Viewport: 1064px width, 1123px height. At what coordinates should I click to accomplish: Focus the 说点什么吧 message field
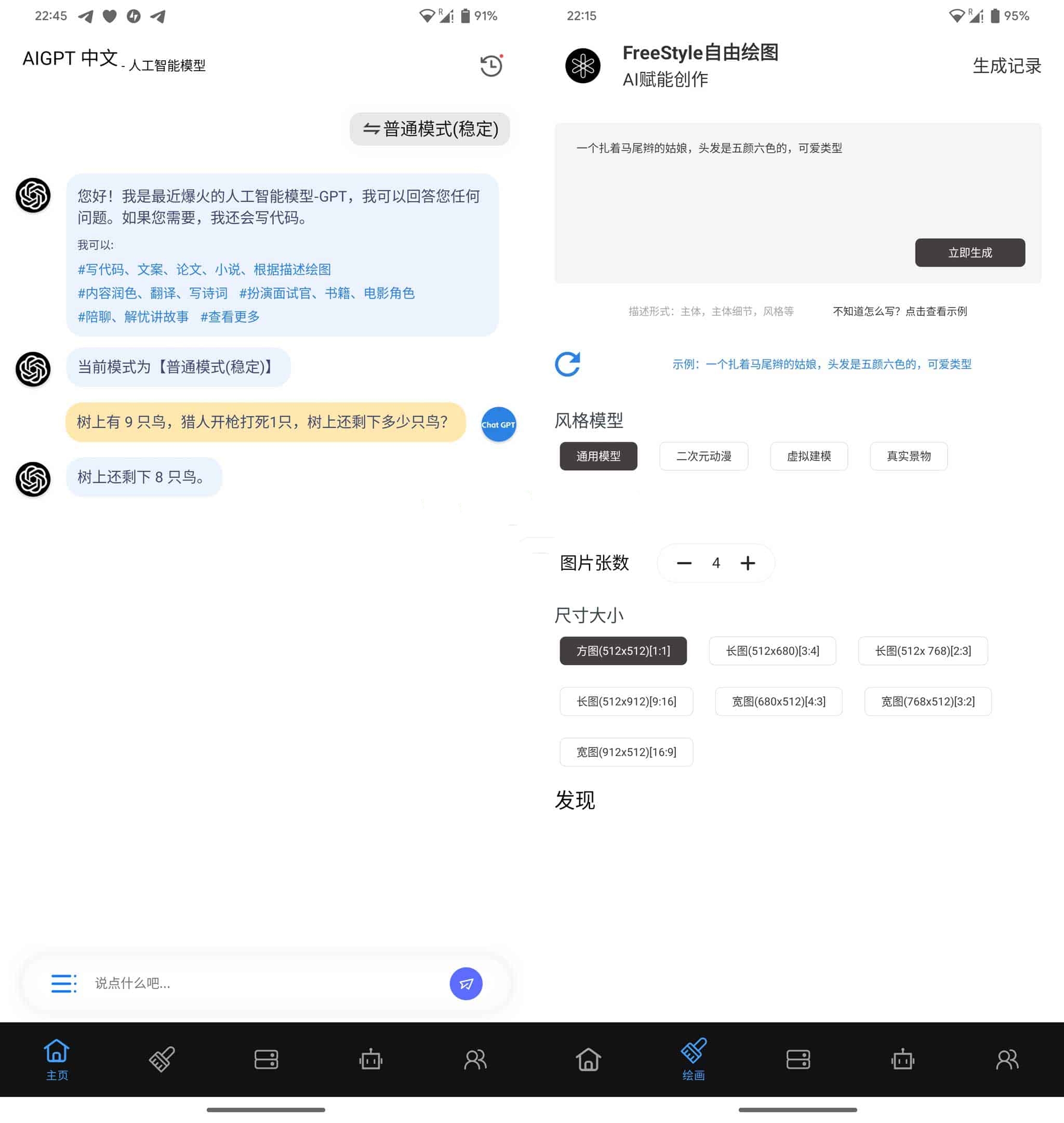(261, 983)
